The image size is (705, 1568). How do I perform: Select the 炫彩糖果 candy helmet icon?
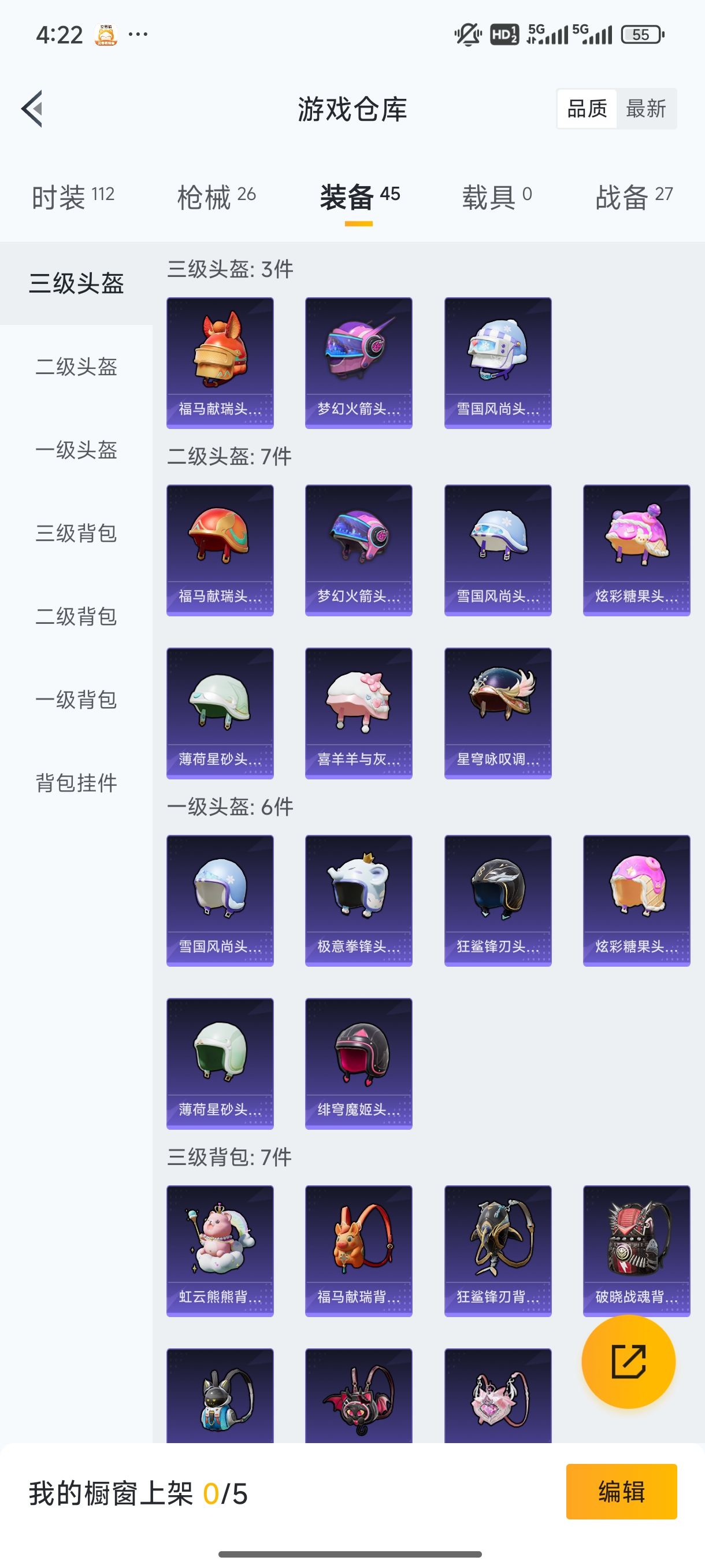[636, 550]
